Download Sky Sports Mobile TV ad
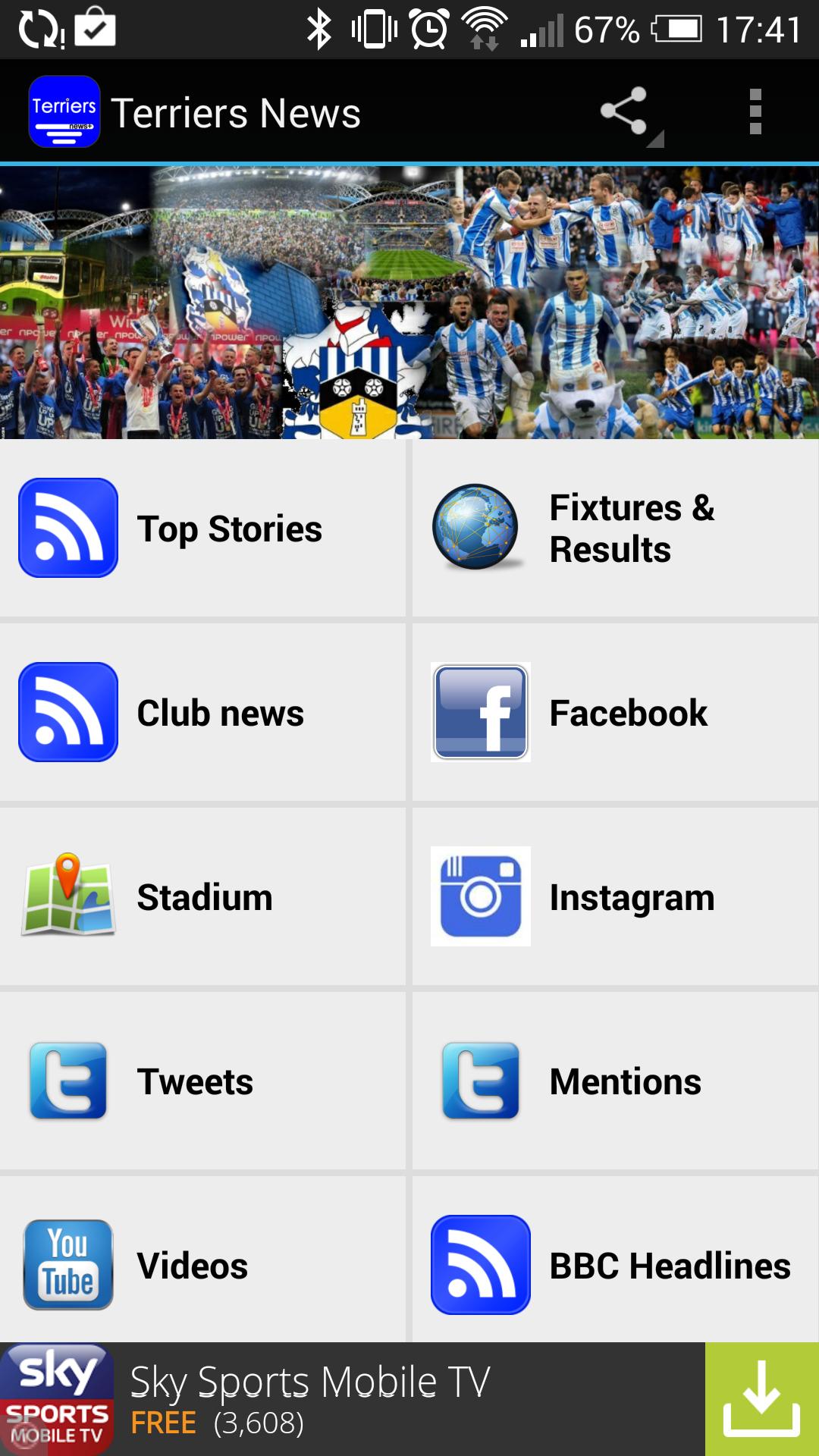 (761, 1399)
